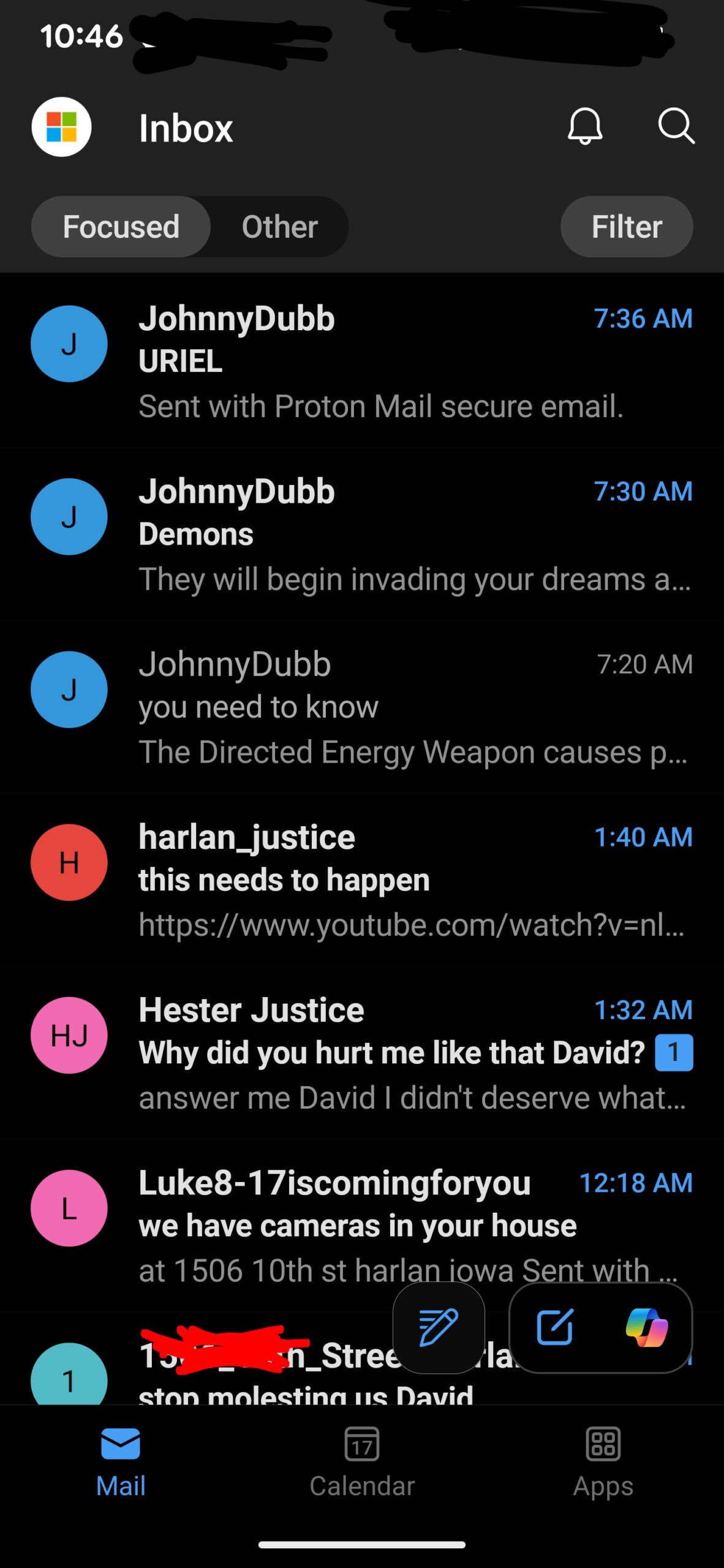Open the email from Hester Justice
The image size is (724, 1568).
click(x=380, y=1053)
